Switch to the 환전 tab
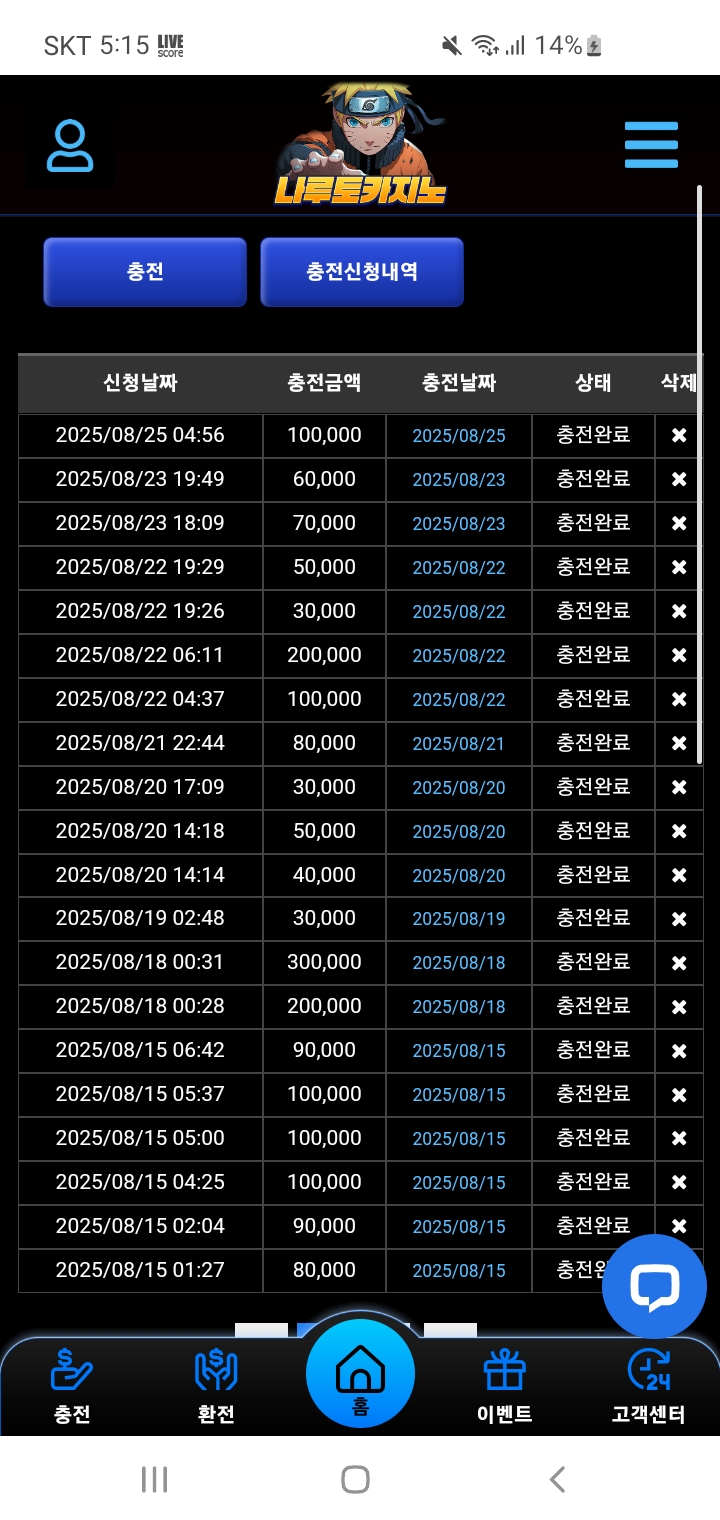This screenshot has width=720, height=1520. 216,1386
